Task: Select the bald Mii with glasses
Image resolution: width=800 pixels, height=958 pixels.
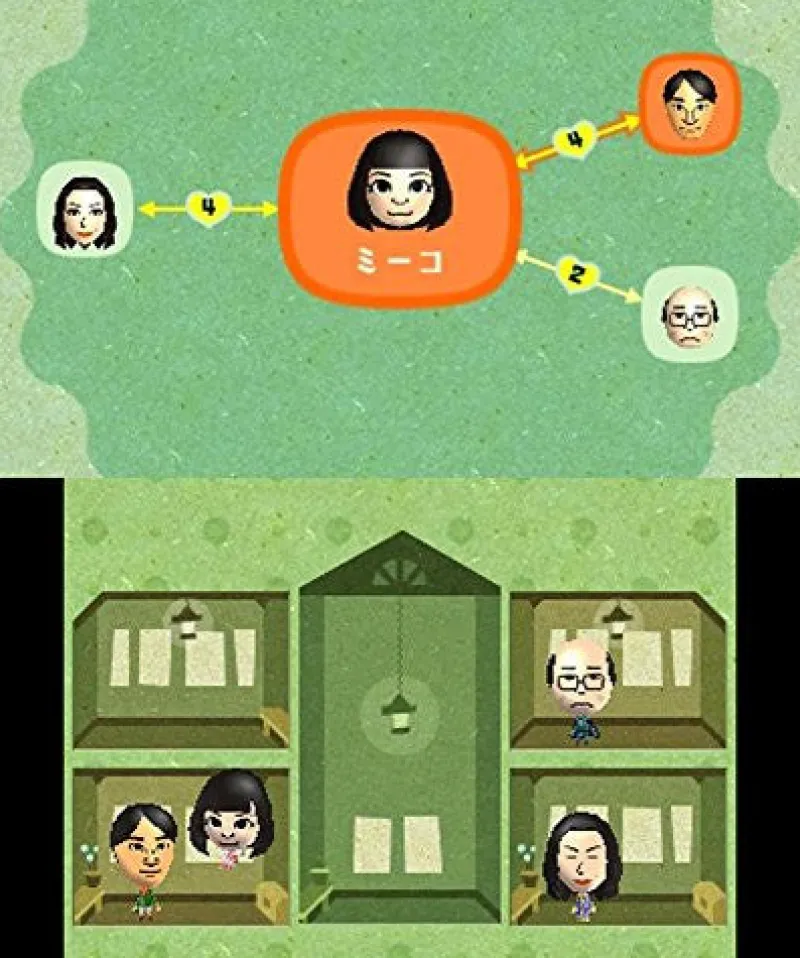Action: click(581, 688)
